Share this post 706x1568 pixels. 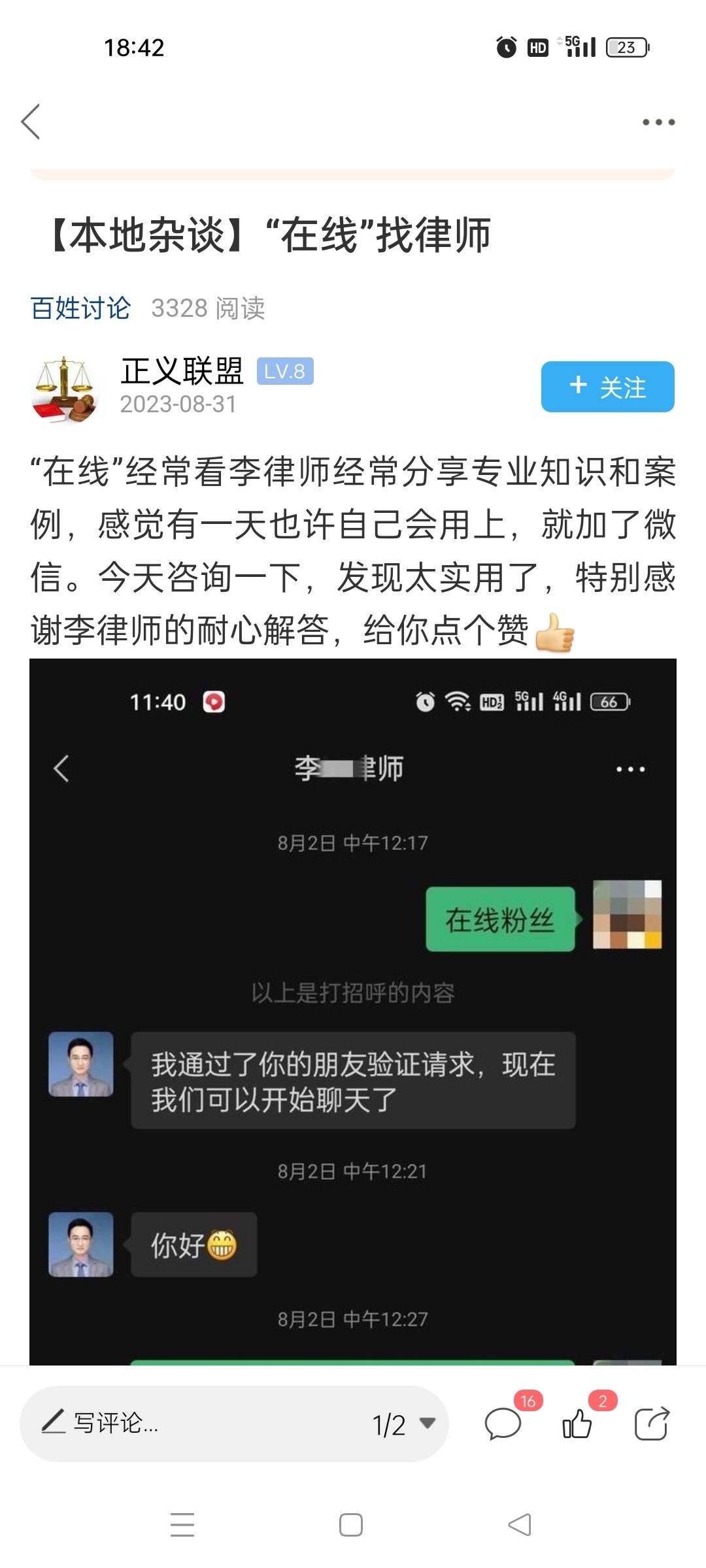[x=652, y=1423]
